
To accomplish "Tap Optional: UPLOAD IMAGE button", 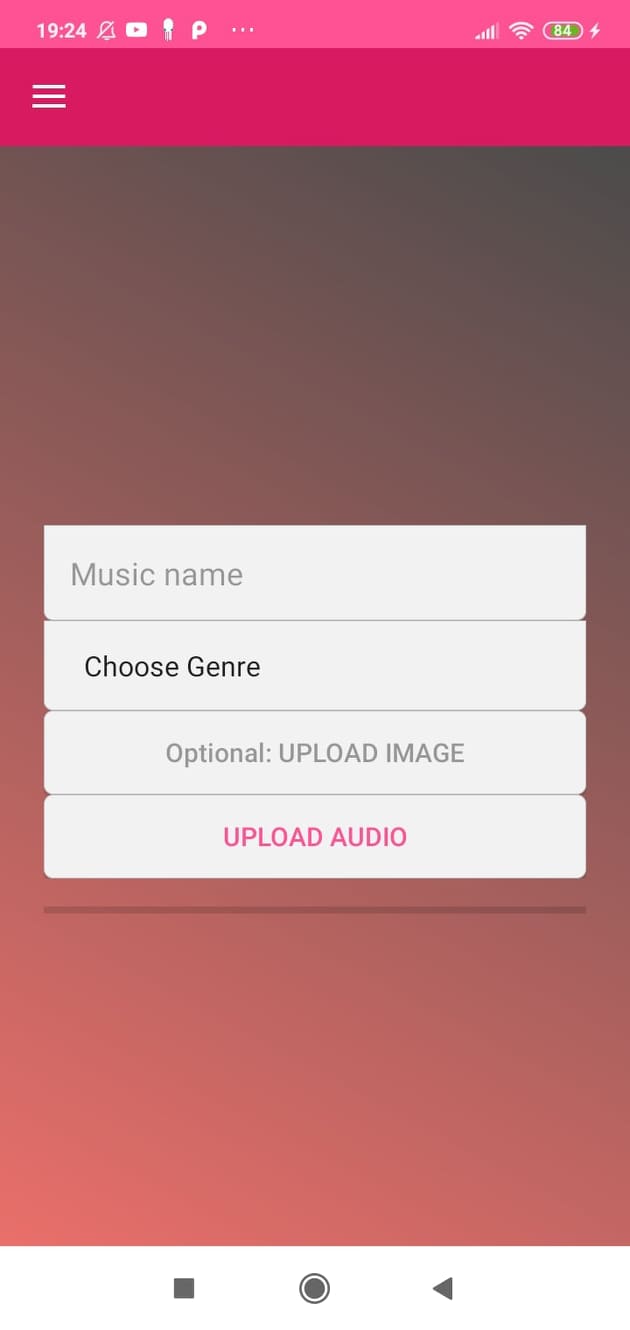I will point(315,753).
